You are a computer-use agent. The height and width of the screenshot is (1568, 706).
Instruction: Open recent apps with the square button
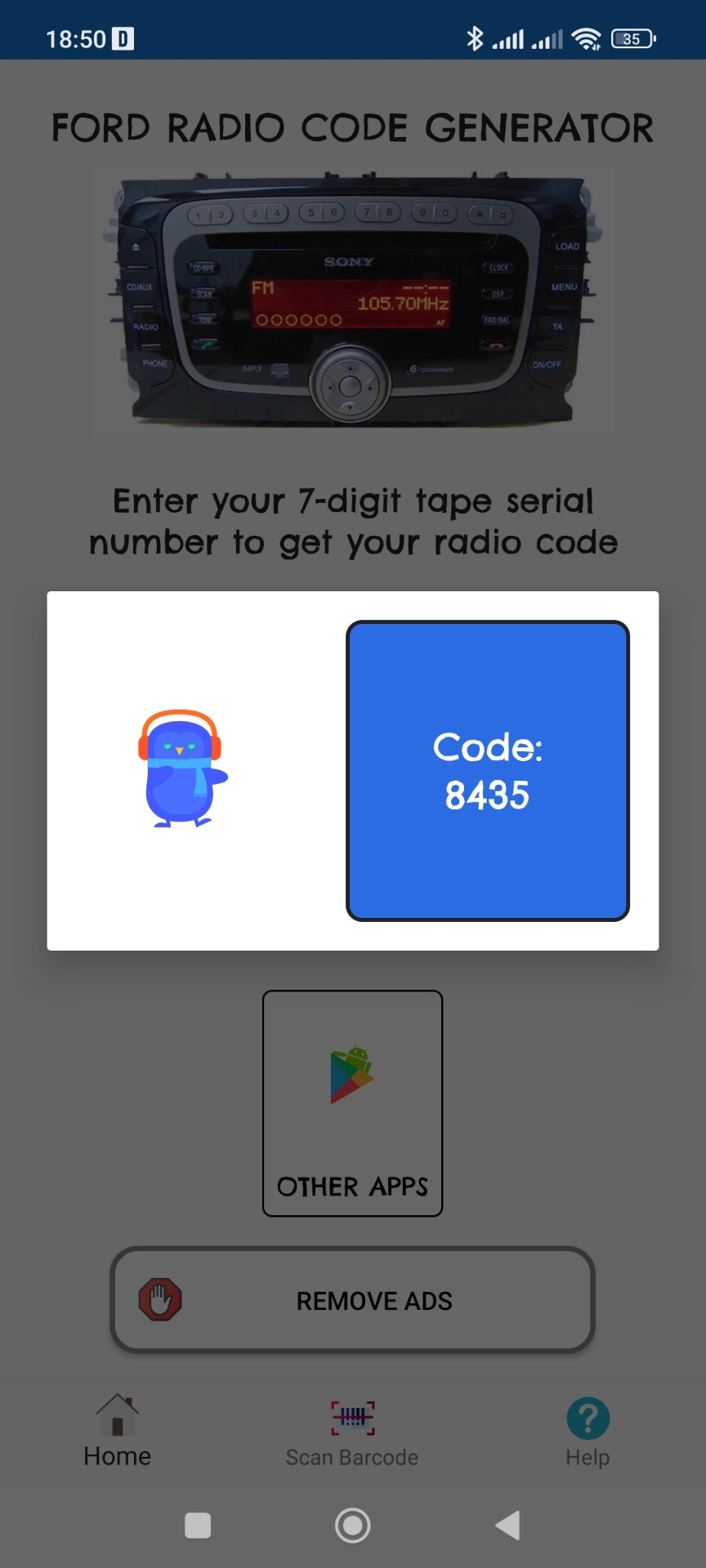(198, 1525)
